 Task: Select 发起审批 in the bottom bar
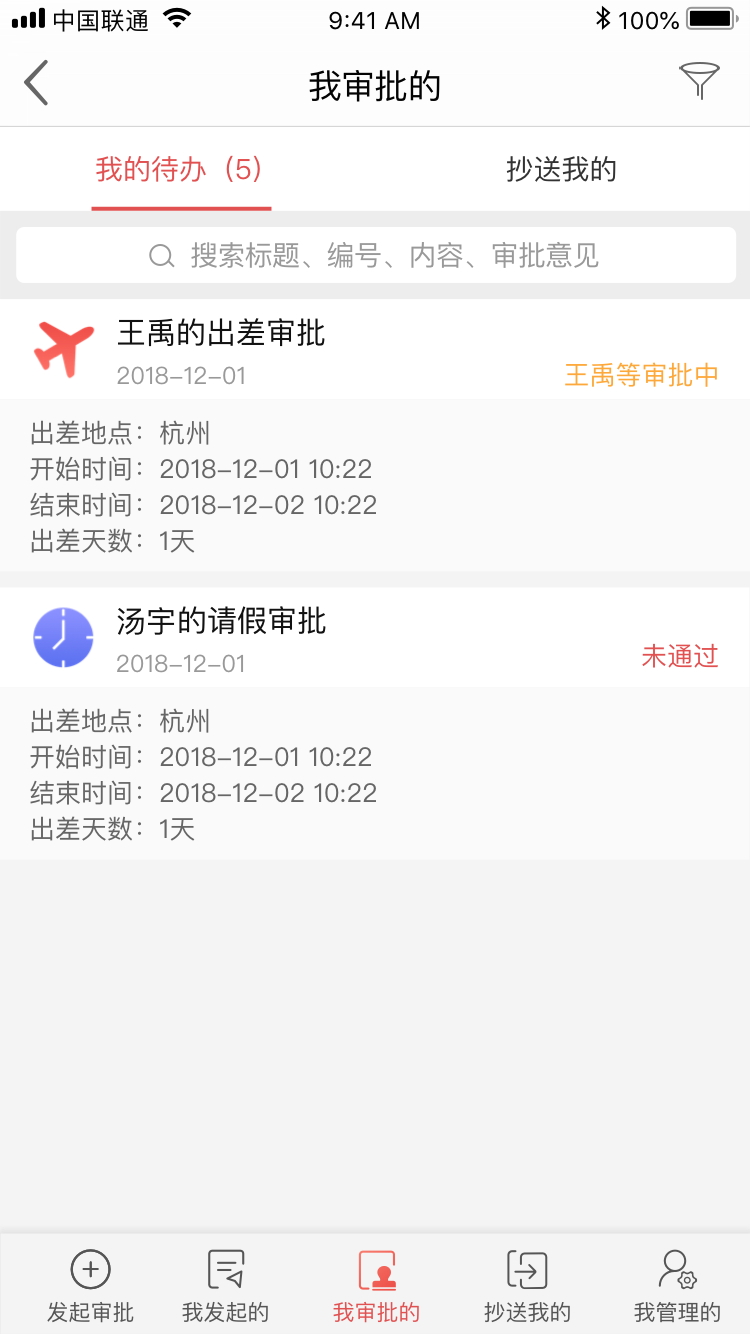[90, 1284]
